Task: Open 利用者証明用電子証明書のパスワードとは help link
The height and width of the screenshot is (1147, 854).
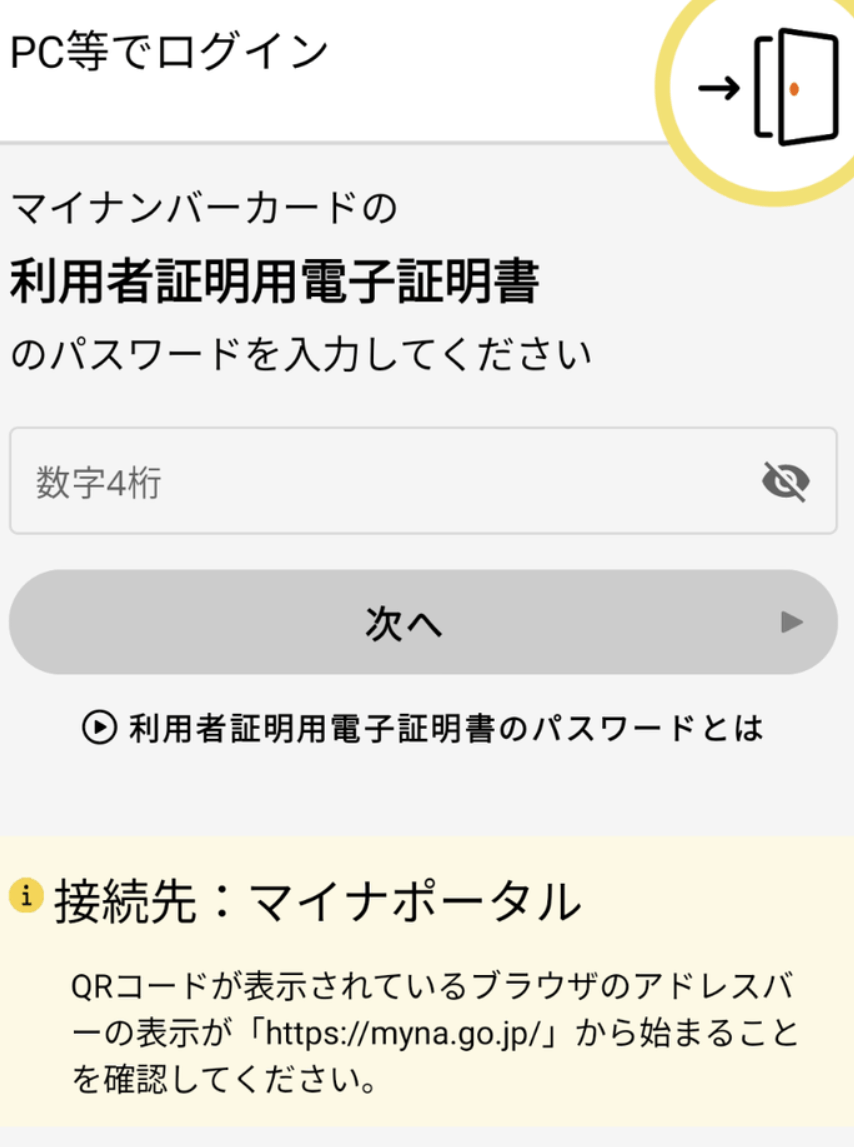Action: 424,728
